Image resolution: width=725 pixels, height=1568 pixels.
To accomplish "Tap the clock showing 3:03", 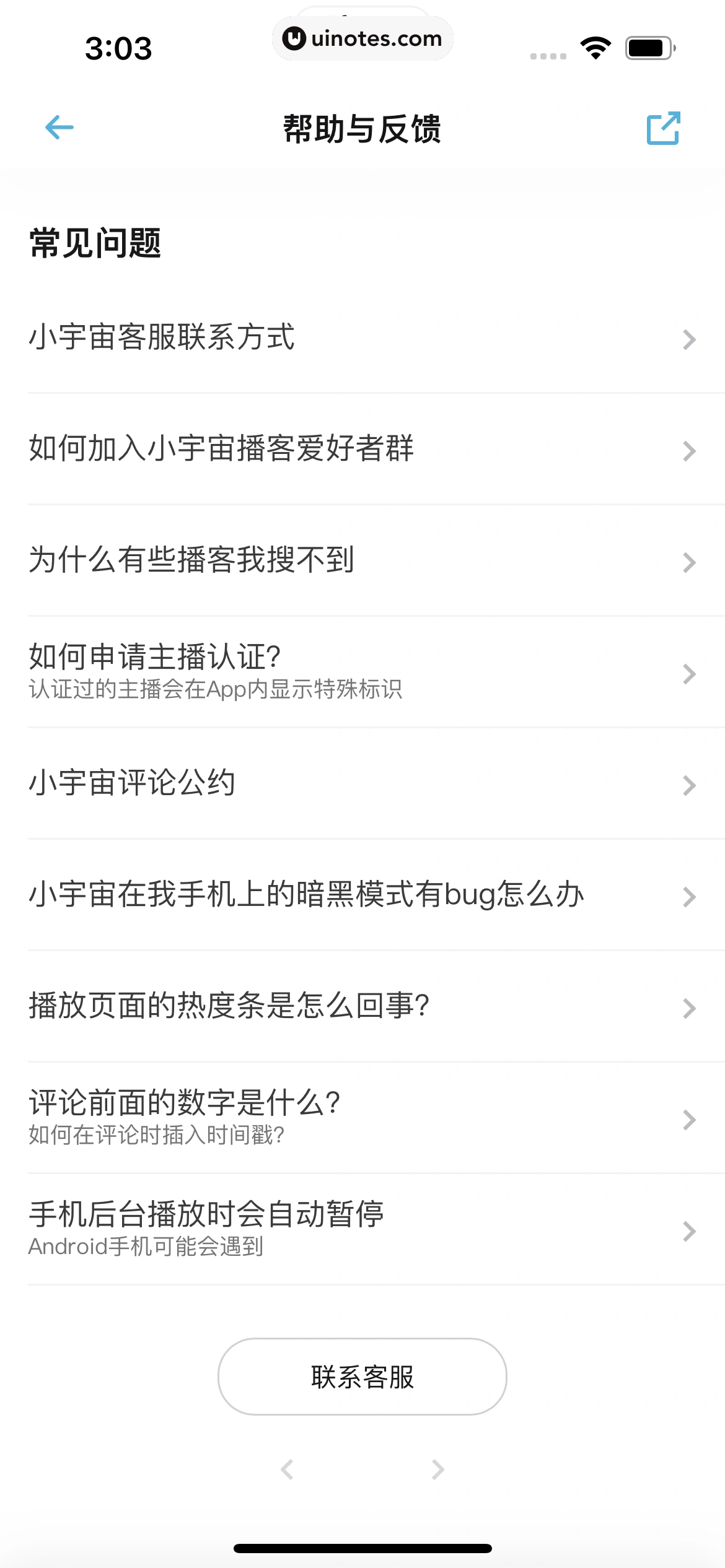I will [x=118, y=48].
